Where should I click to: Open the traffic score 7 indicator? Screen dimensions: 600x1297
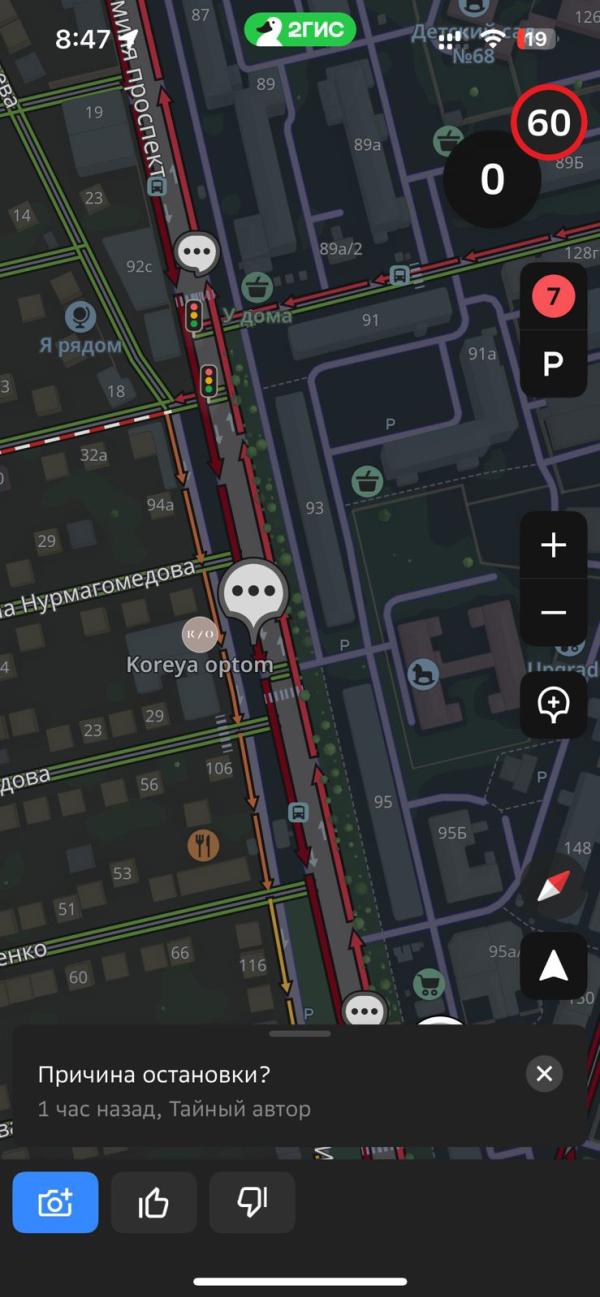[553, 298]
